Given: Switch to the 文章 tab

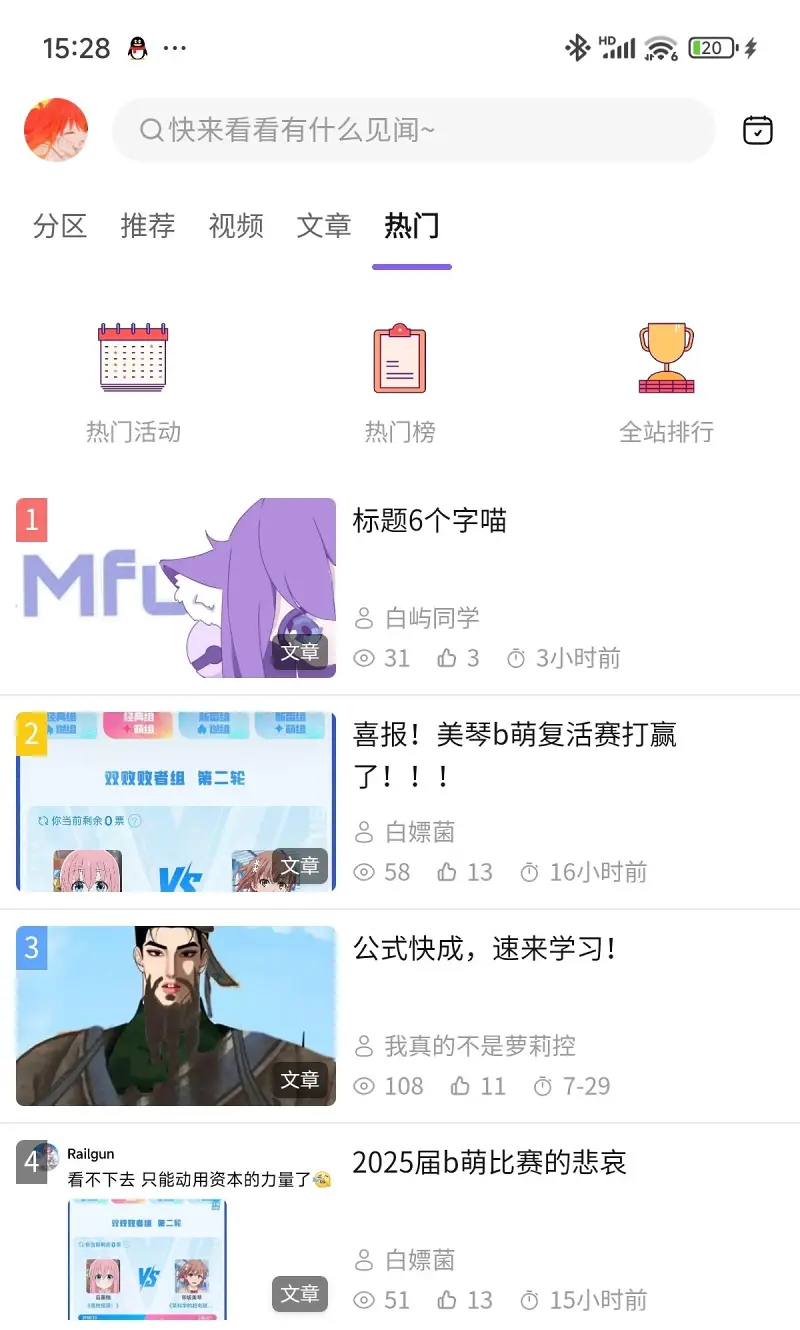Looking at the screenshot, I should pyautogui.click(x=324, y=226).
